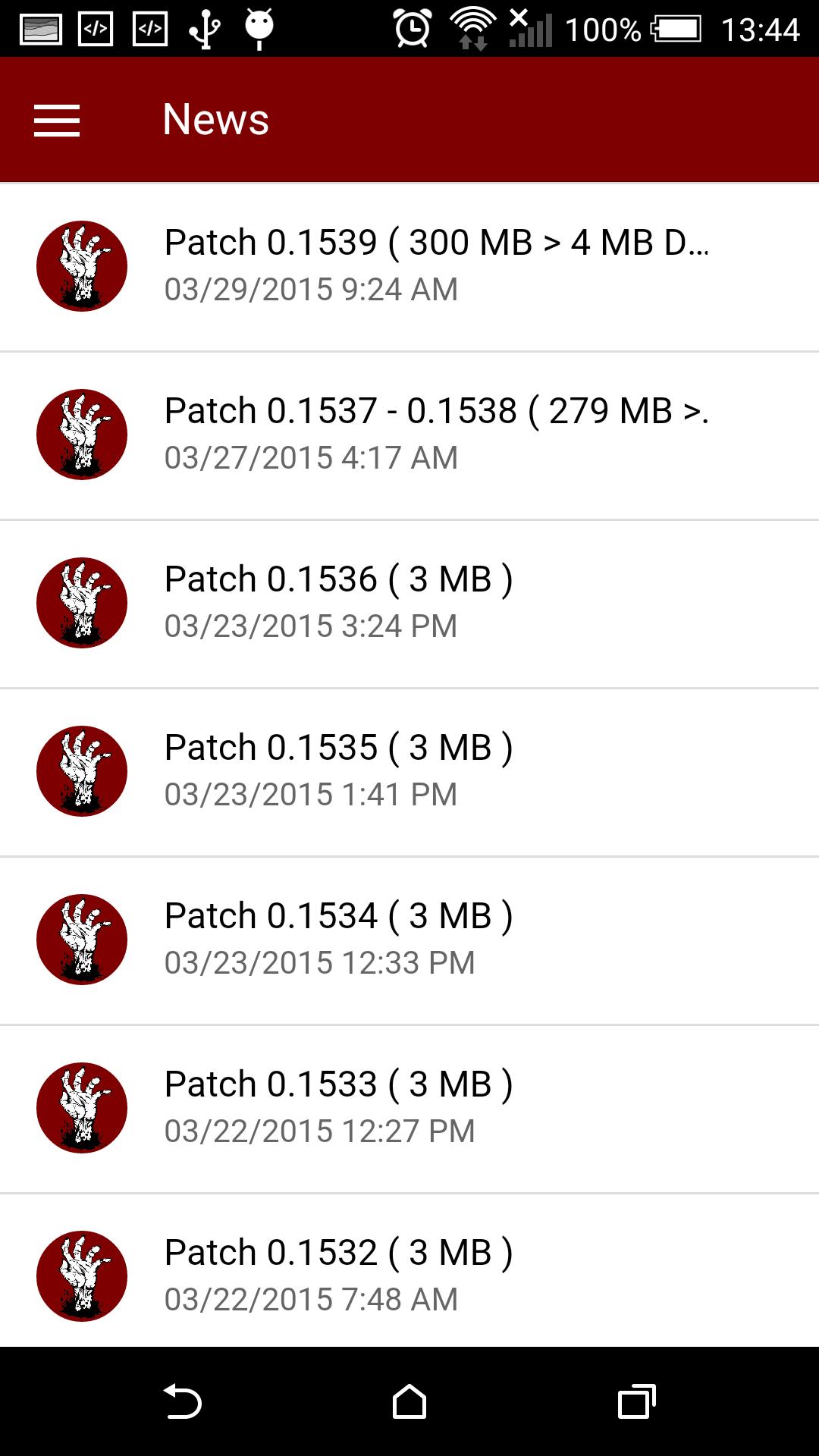Screen dimensions: 819x1456
Task: Open the hamburger navigation drawer
Action: click(x=57, y=120)
